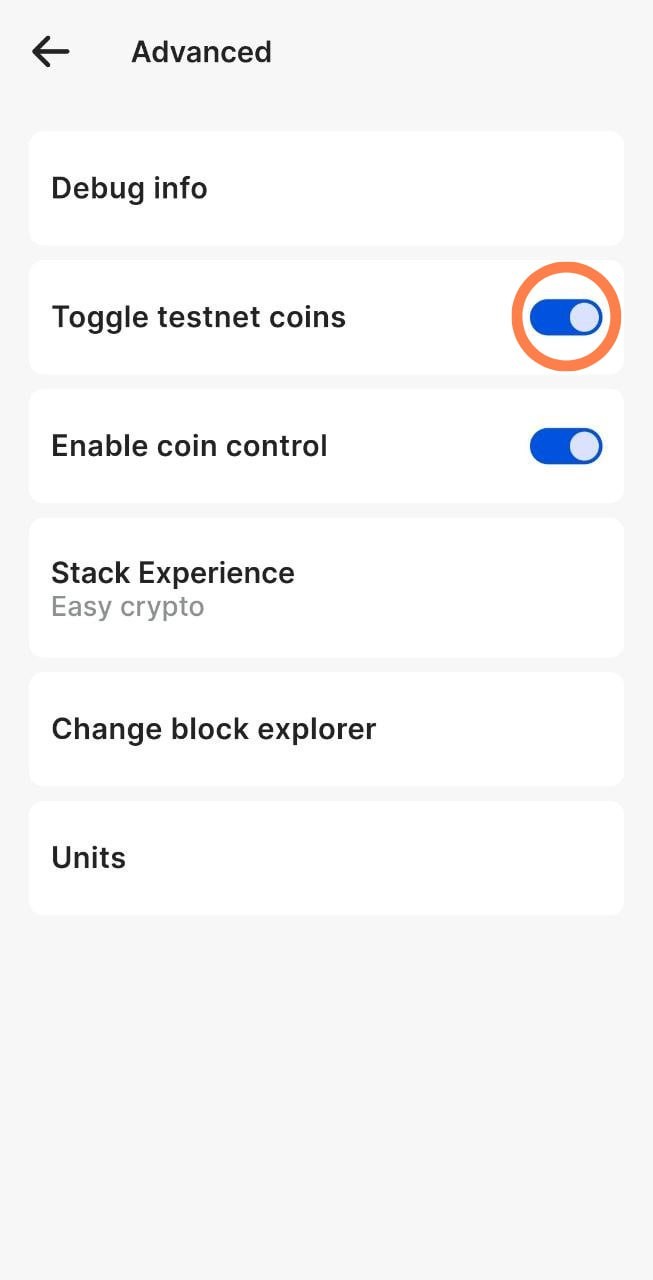Open Stack Experience setting

pos(326,588)
